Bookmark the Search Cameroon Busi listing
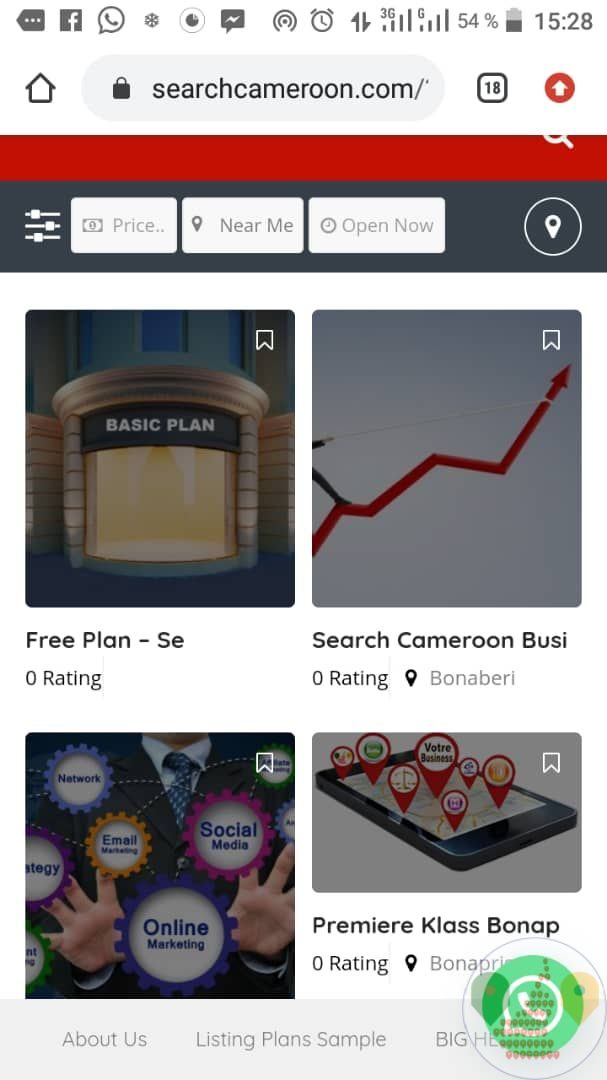 tap(551, 340)
